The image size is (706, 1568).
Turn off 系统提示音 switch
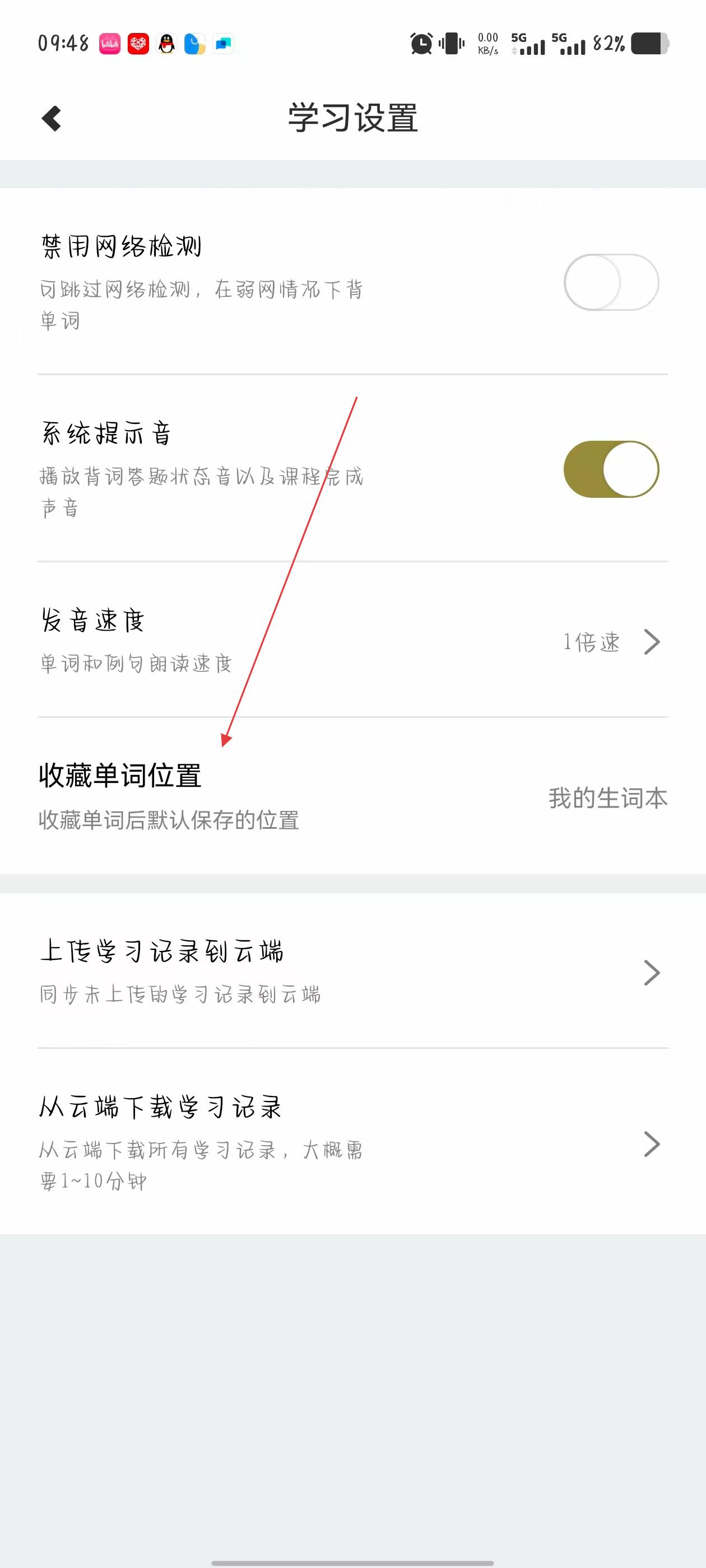[611, 469]
